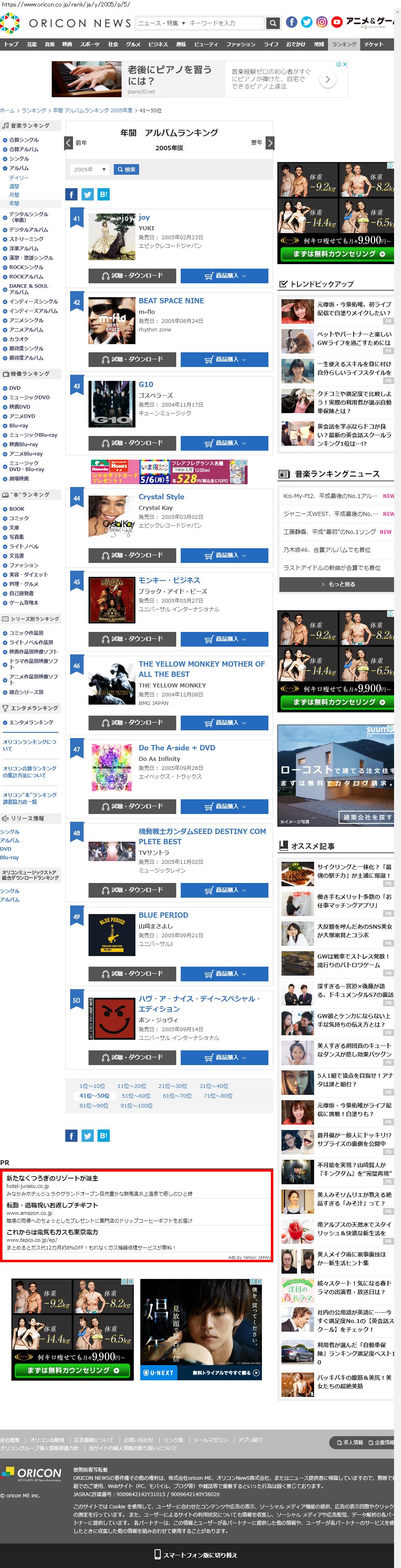Switch to the 映画 navigation tab
Viewport: 401px width, 1568px height.
[x=67, y=44]
